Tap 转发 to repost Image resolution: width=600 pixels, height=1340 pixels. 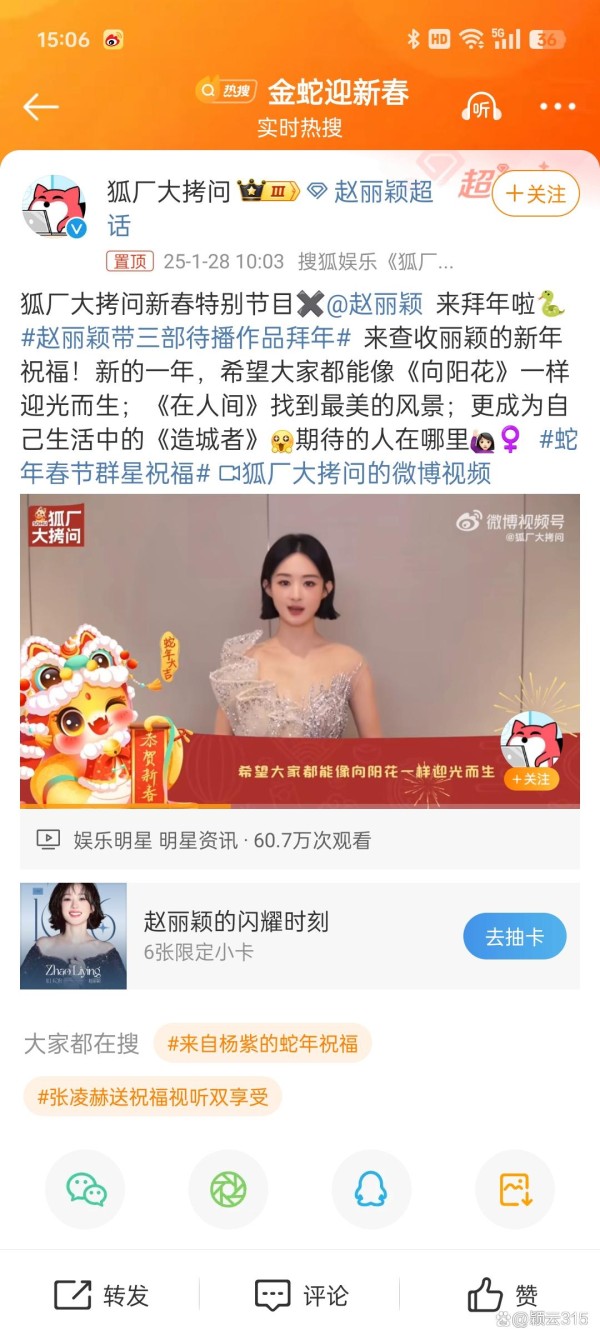[x=101, y=1295]
